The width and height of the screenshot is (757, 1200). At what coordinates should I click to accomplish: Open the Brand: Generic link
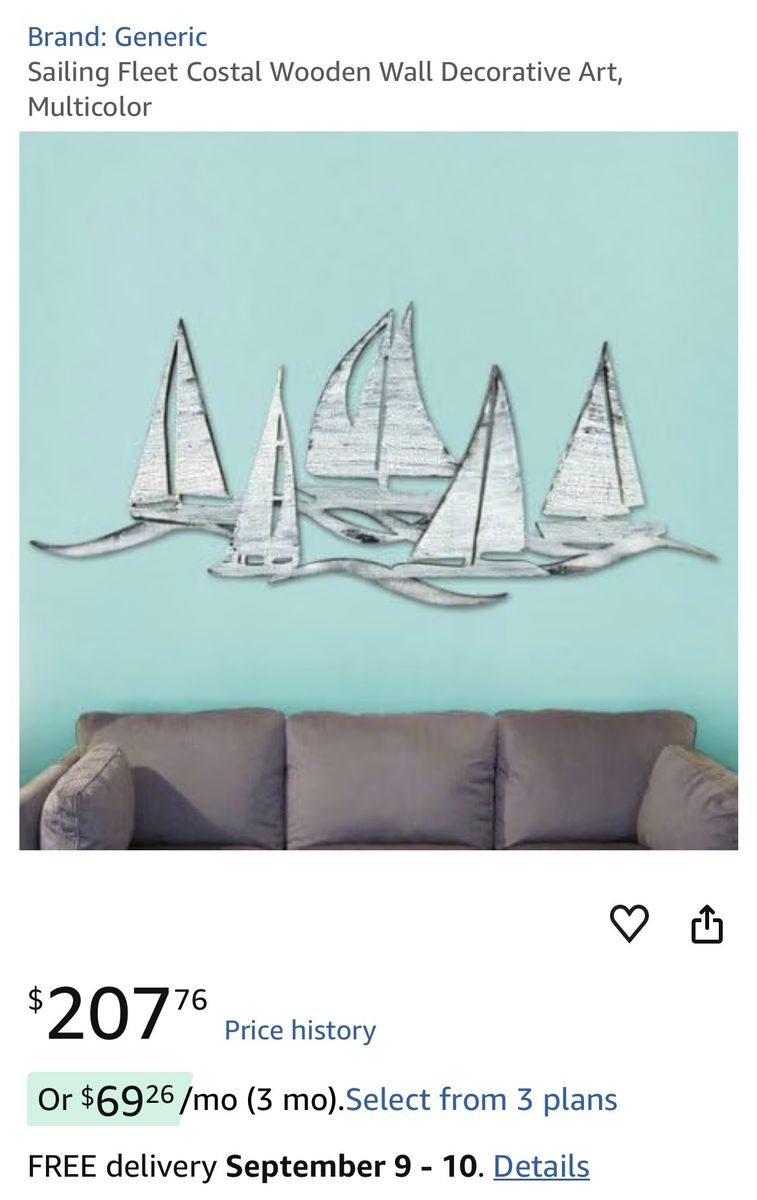pyautogui.click(x=117, y=37)
